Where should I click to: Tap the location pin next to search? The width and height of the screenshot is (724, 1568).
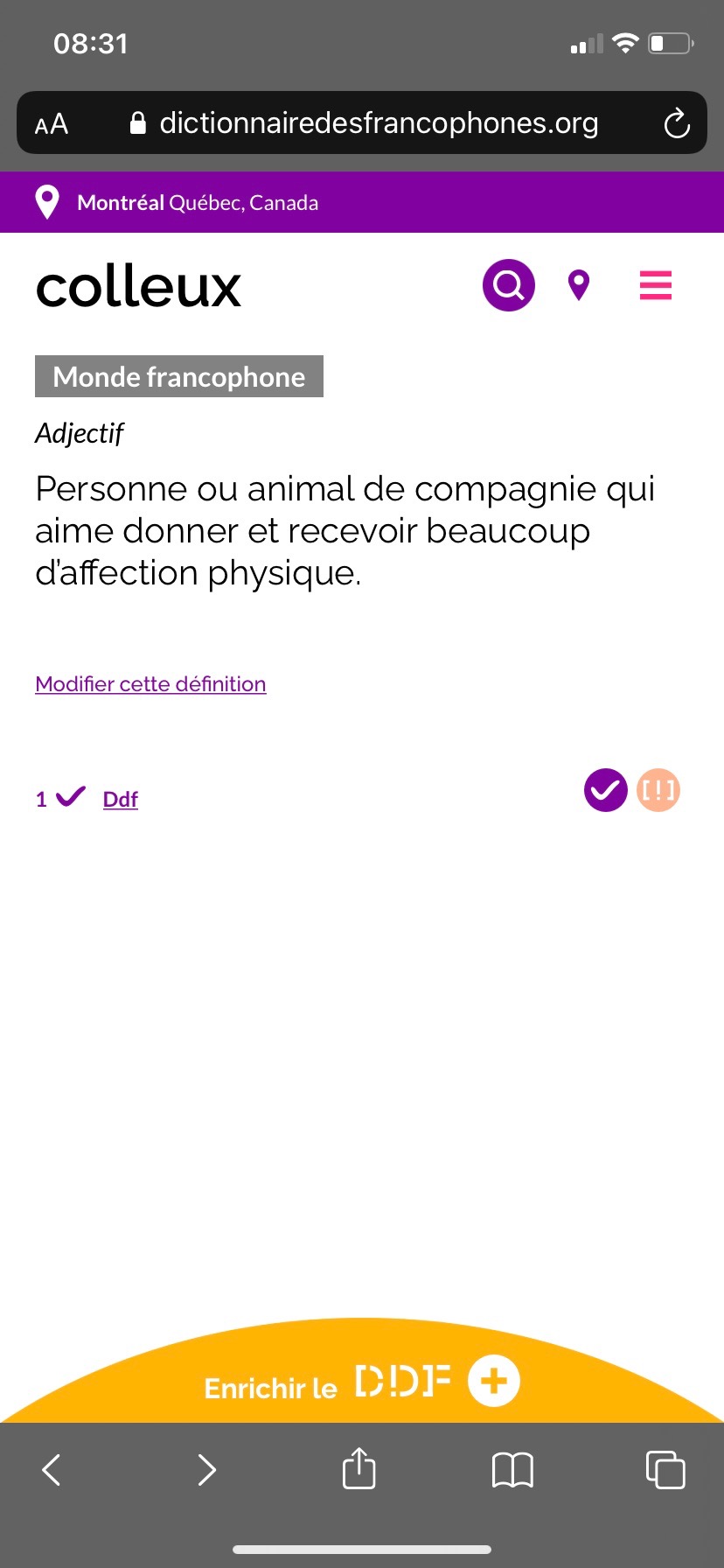[x=579, y=285]
